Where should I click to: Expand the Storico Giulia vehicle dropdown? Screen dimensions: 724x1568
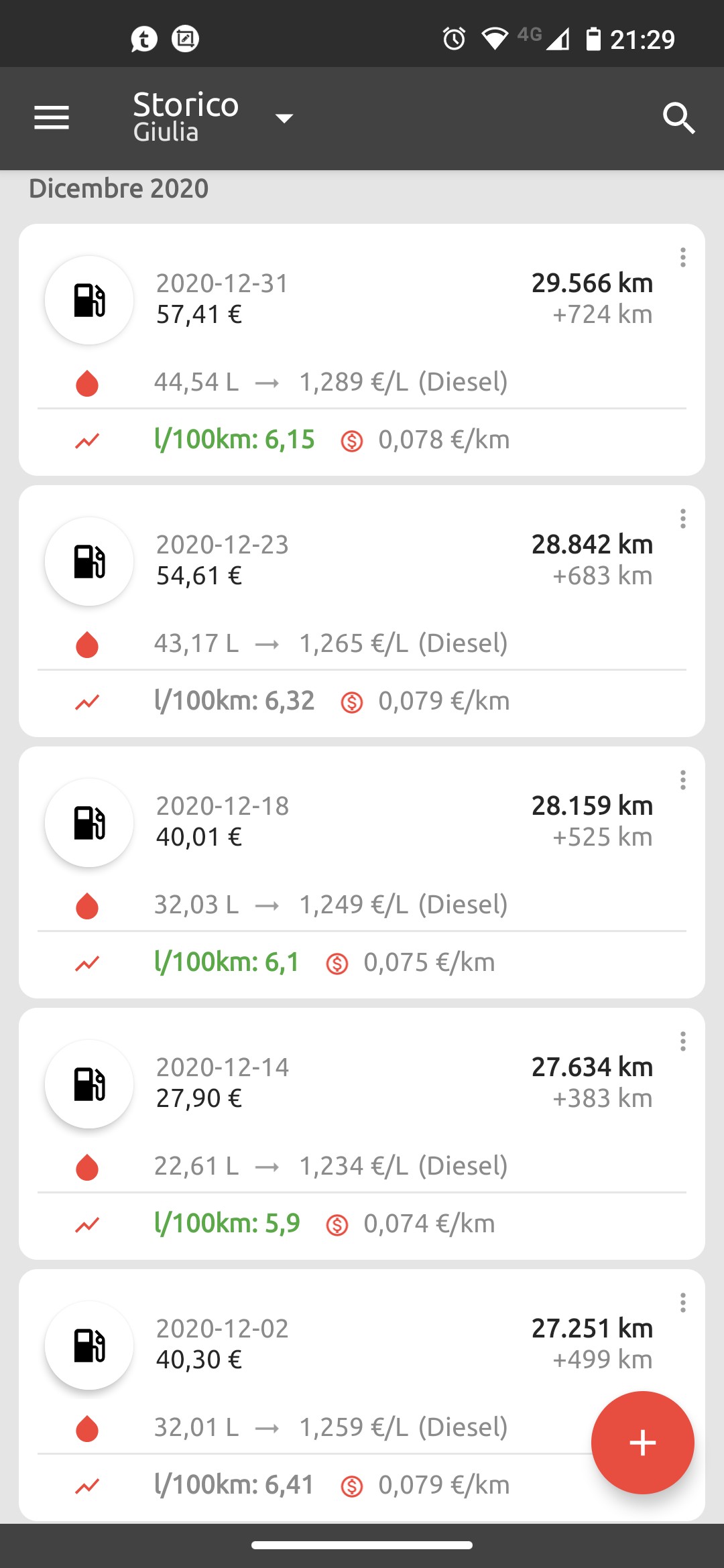coord(213,118)
